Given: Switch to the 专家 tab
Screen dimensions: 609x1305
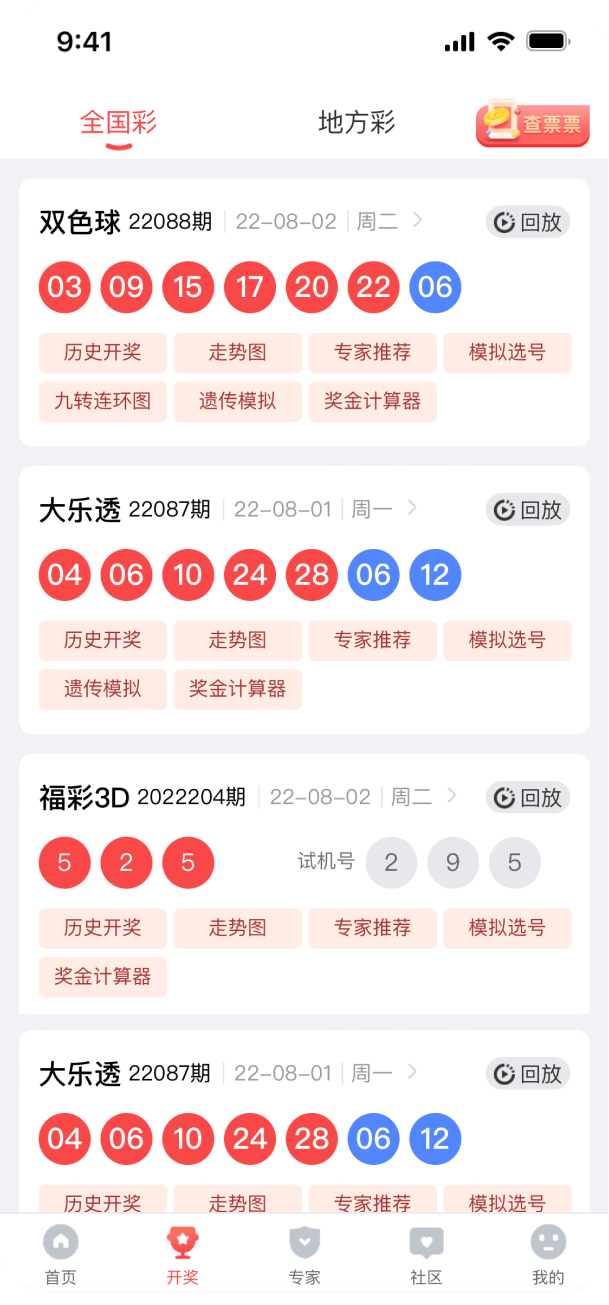Looking at the screenshot, I should tap(304, 1255).
